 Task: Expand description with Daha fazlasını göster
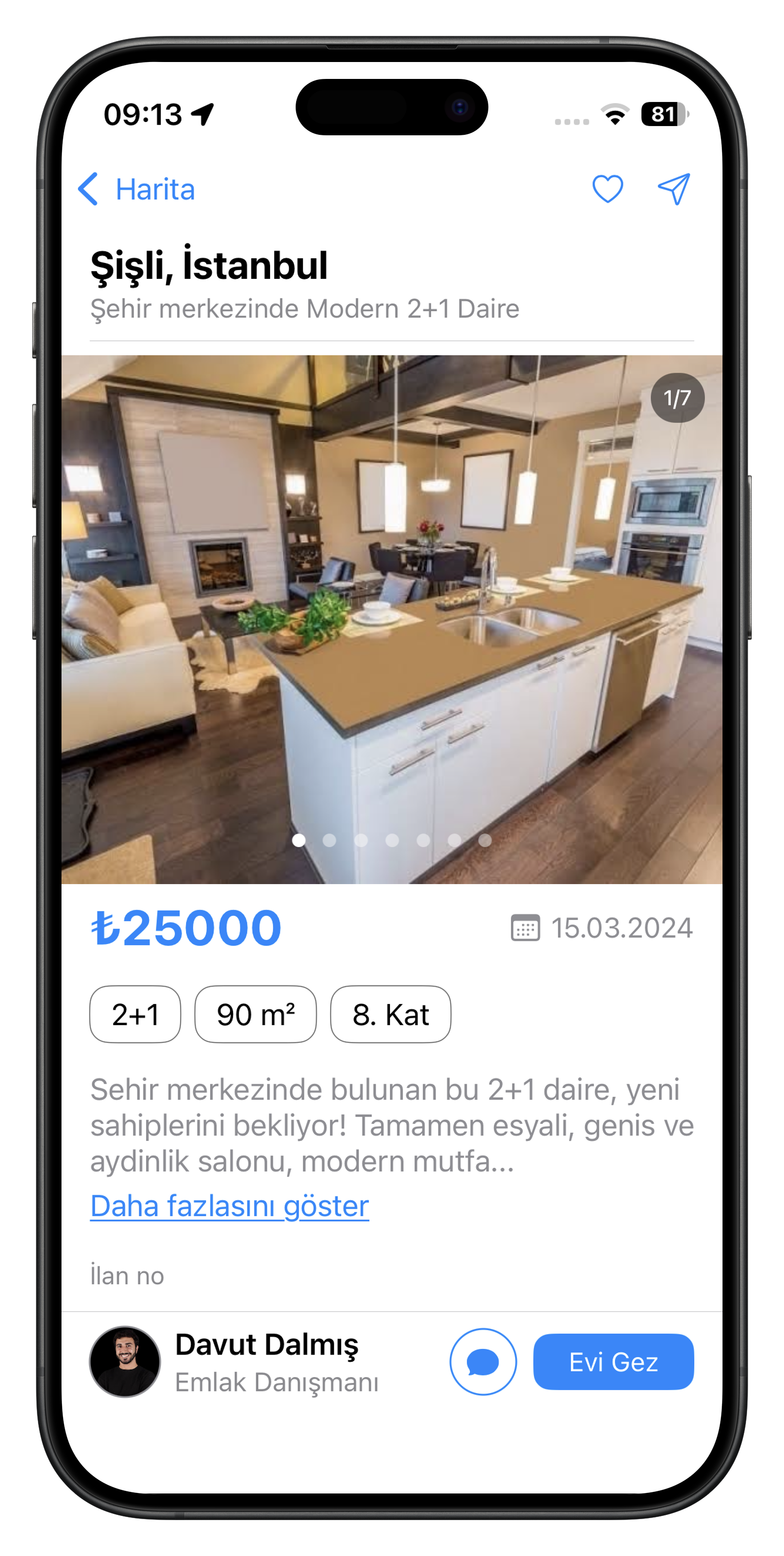pyautogui.click(x=230, y=1205)
